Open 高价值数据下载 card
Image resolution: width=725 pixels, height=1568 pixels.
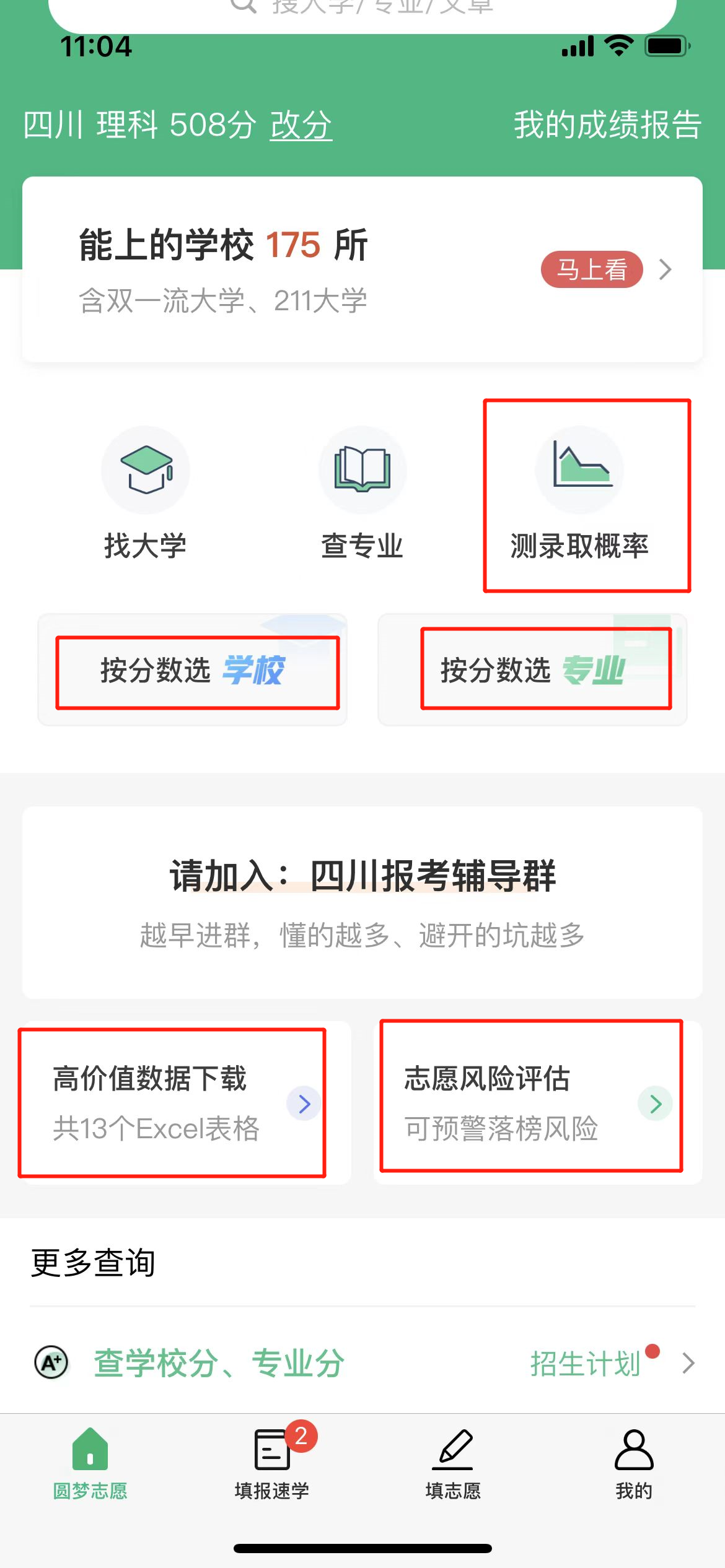click(187, 1103)
